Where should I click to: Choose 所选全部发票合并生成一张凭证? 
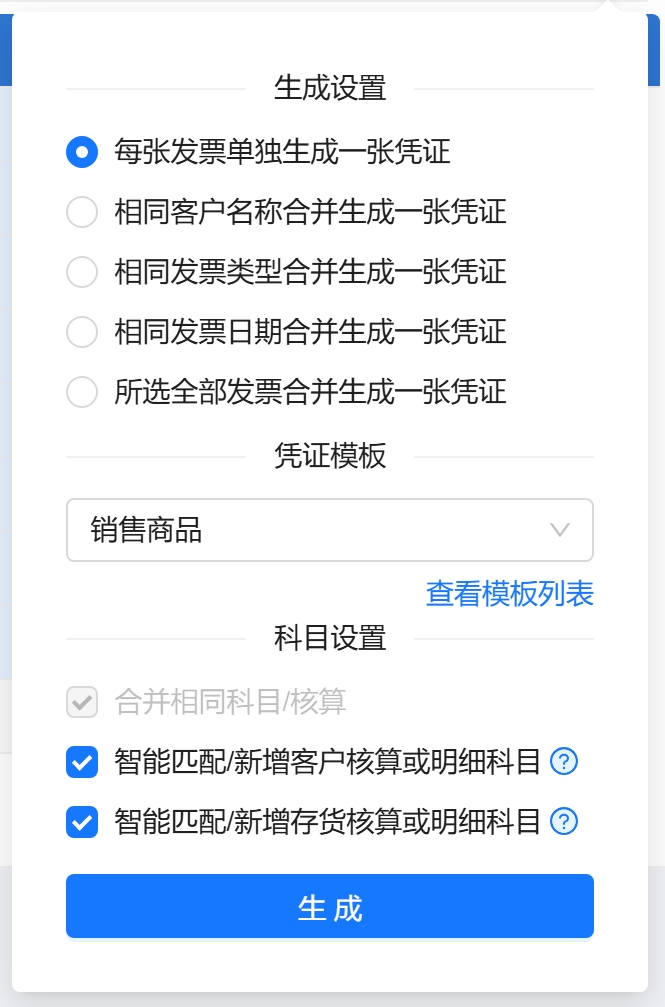[x=82, y=391]
